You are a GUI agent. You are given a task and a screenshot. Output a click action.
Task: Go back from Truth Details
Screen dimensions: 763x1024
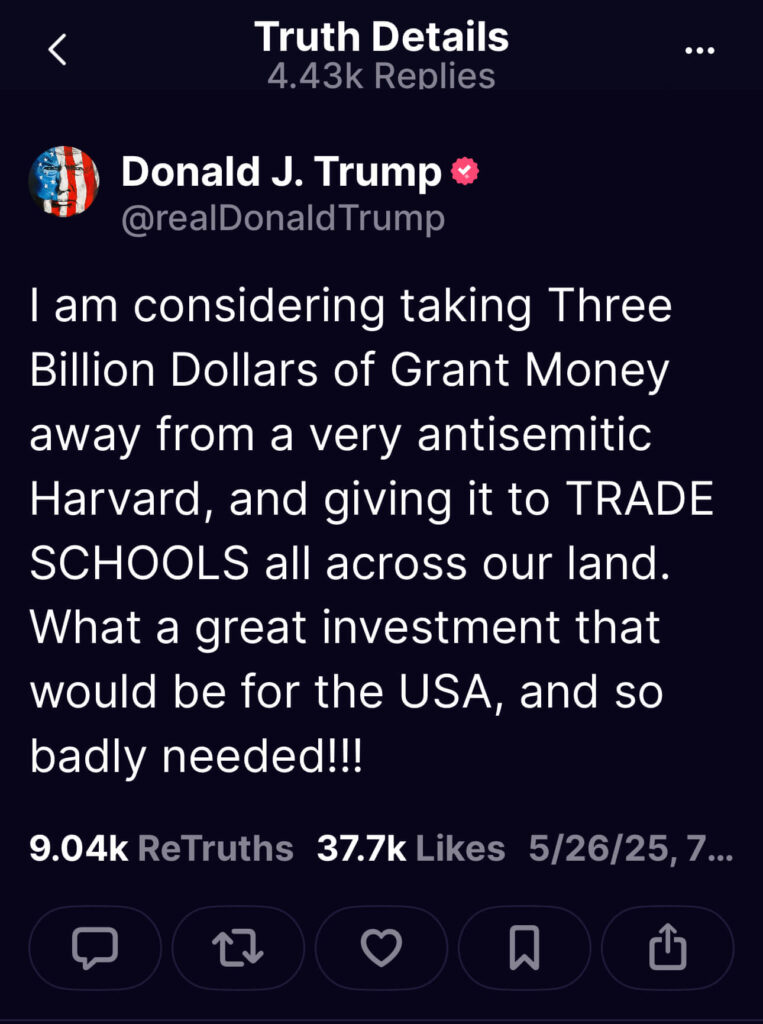pos(57,50)
